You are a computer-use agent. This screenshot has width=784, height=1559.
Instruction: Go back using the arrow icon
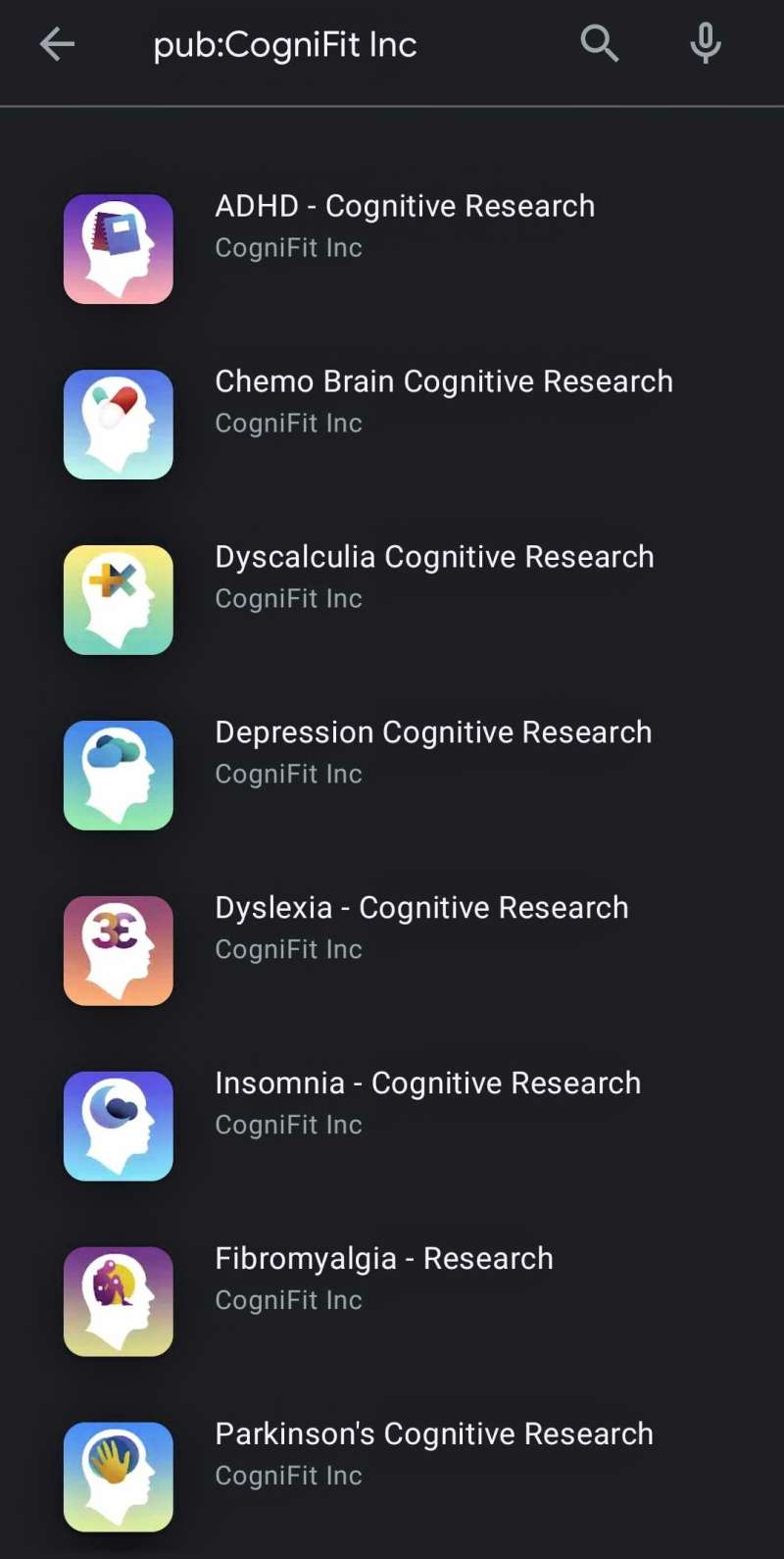(57, 44)
